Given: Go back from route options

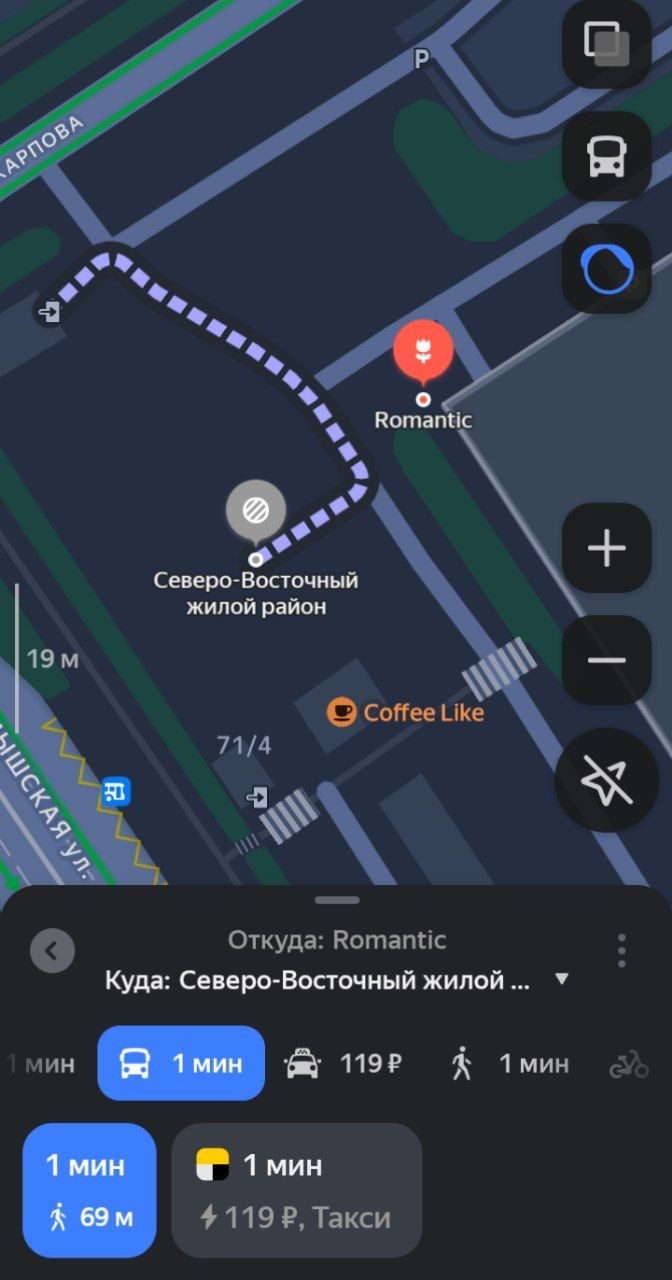Looking at the screenshot, I should point(52,950).
